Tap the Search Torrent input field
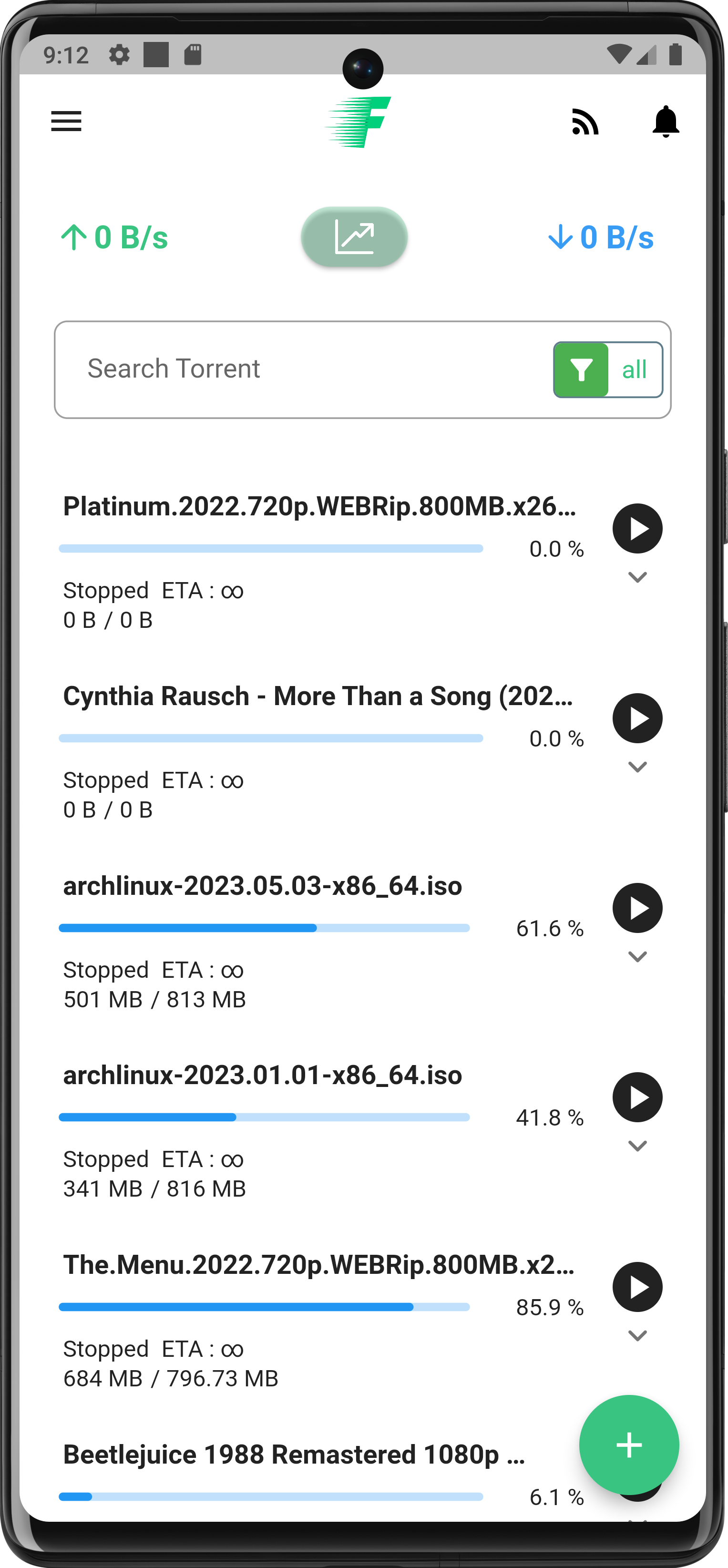Screen dimensions: 728x1568 point(274,368)
